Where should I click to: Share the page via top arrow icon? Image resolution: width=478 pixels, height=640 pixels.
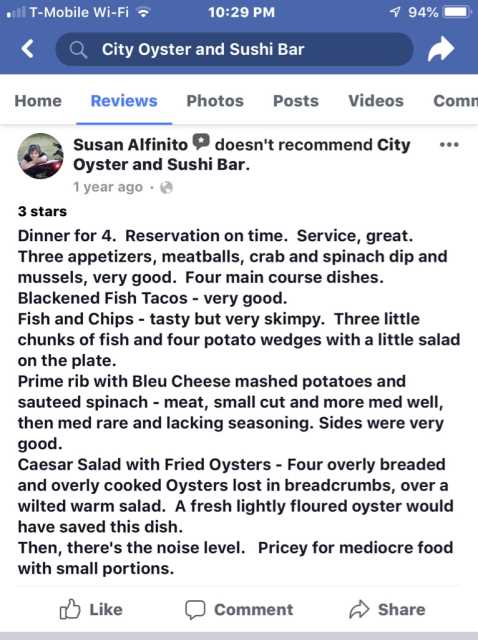(441, 49)
